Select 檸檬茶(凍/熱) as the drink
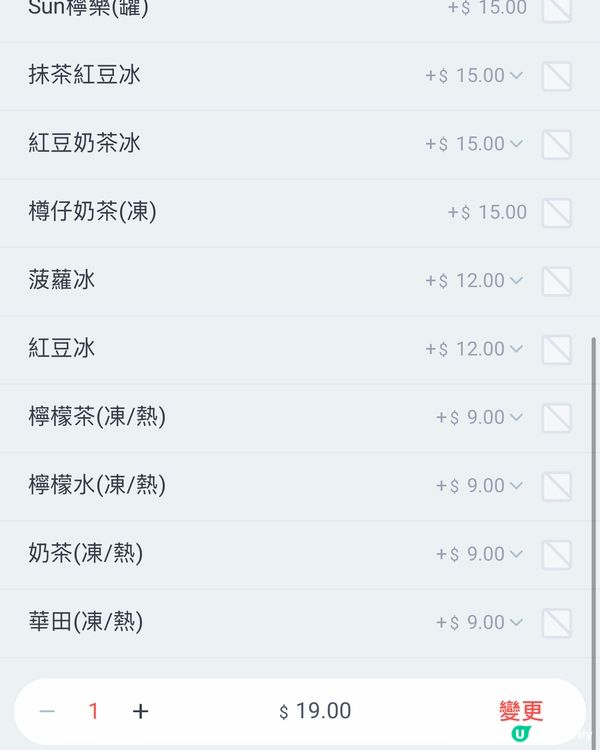 (556, 418)
